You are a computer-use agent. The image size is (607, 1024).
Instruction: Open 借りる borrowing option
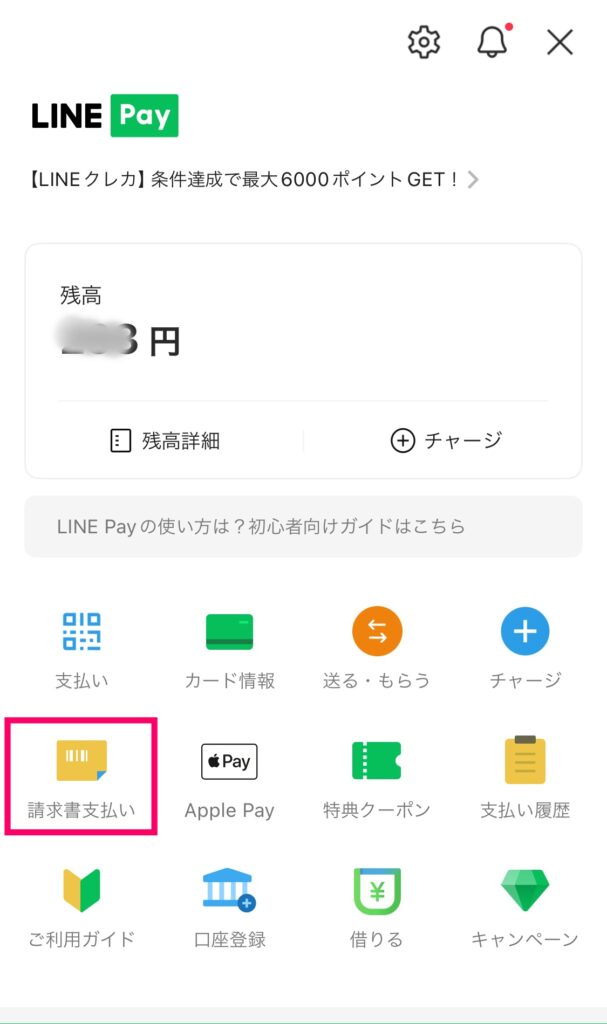coord(377,908)
